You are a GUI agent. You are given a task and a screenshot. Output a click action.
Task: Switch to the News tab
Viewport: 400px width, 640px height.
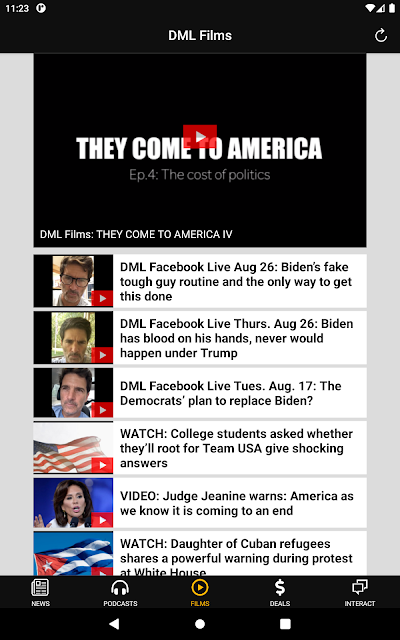pos(40,592)
